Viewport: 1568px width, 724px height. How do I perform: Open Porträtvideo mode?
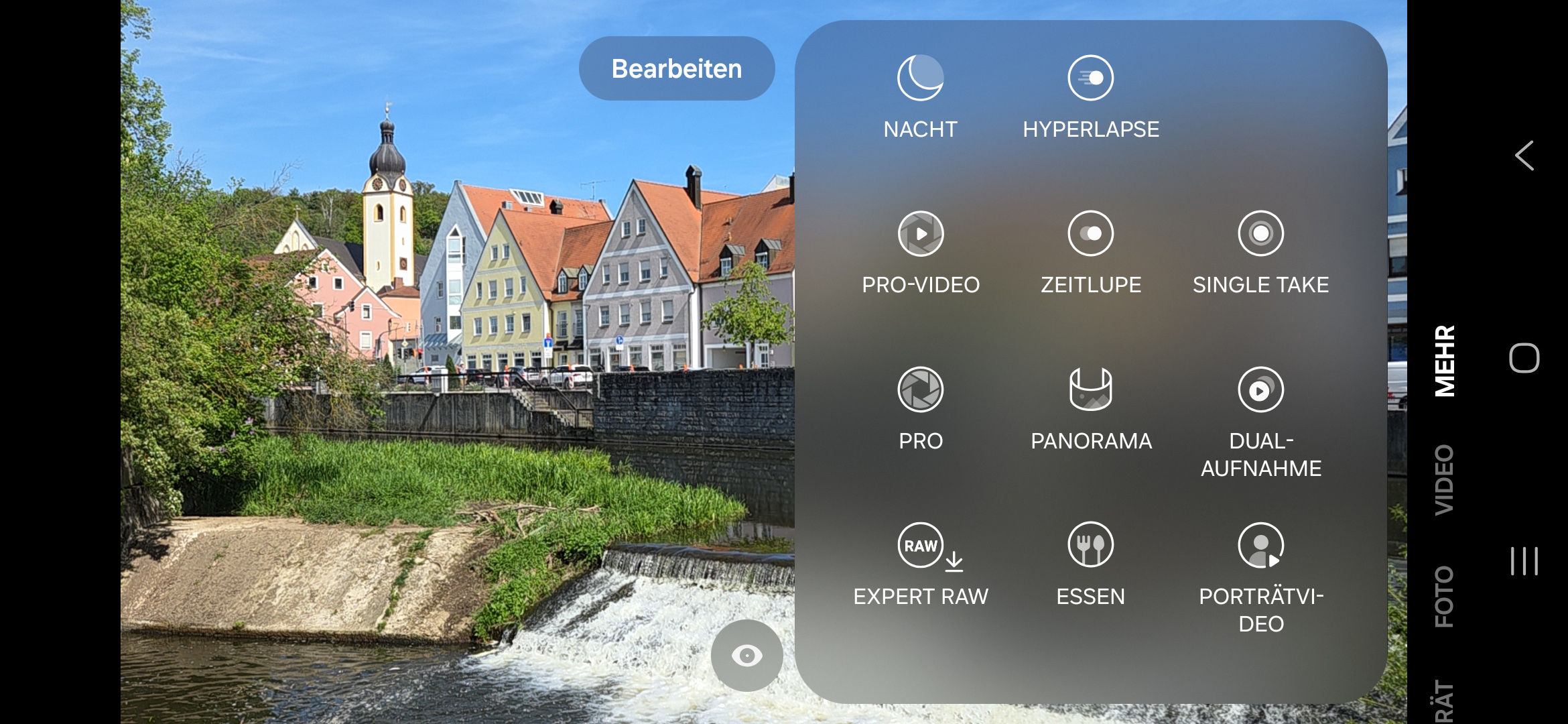1260,546
